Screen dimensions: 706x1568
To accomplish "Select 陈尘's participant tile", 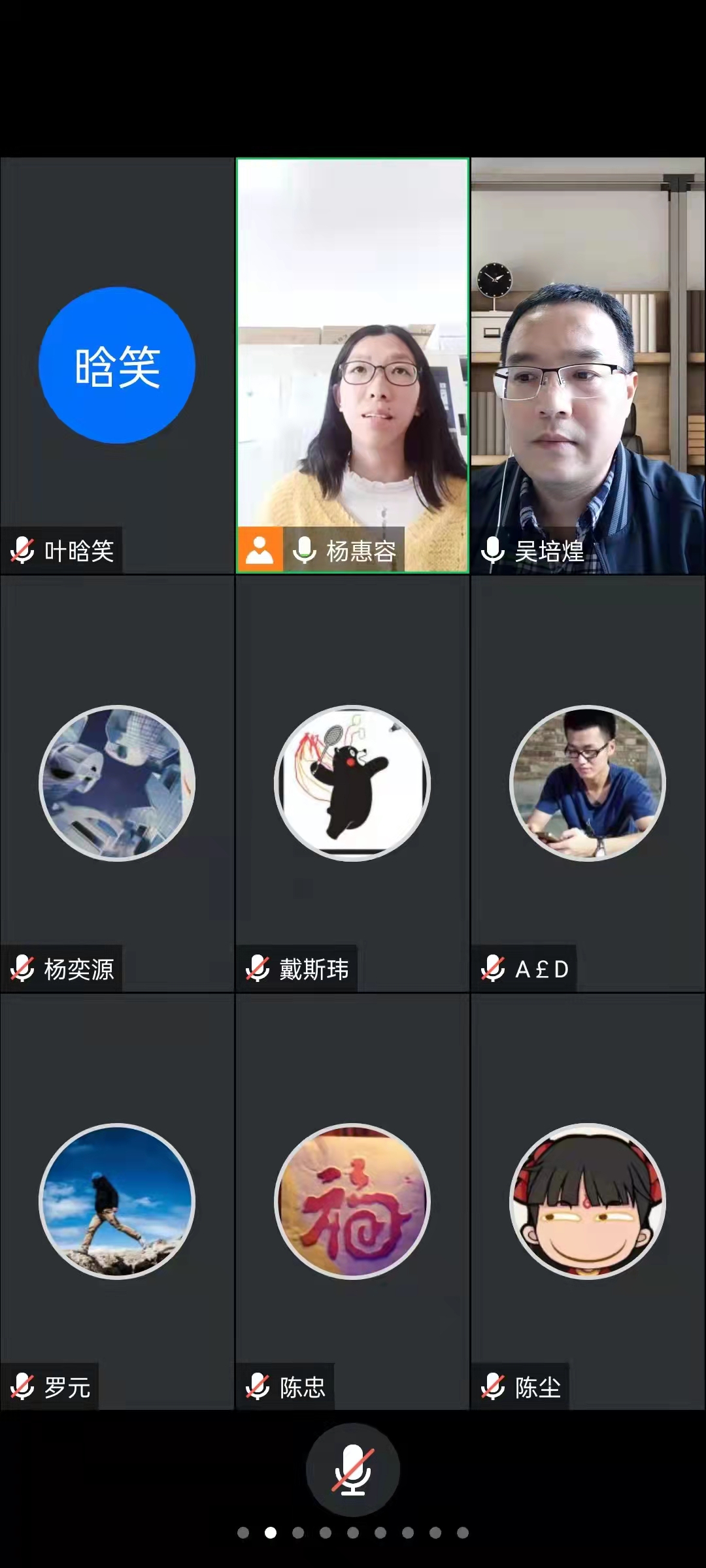I will pos(588,1202).
